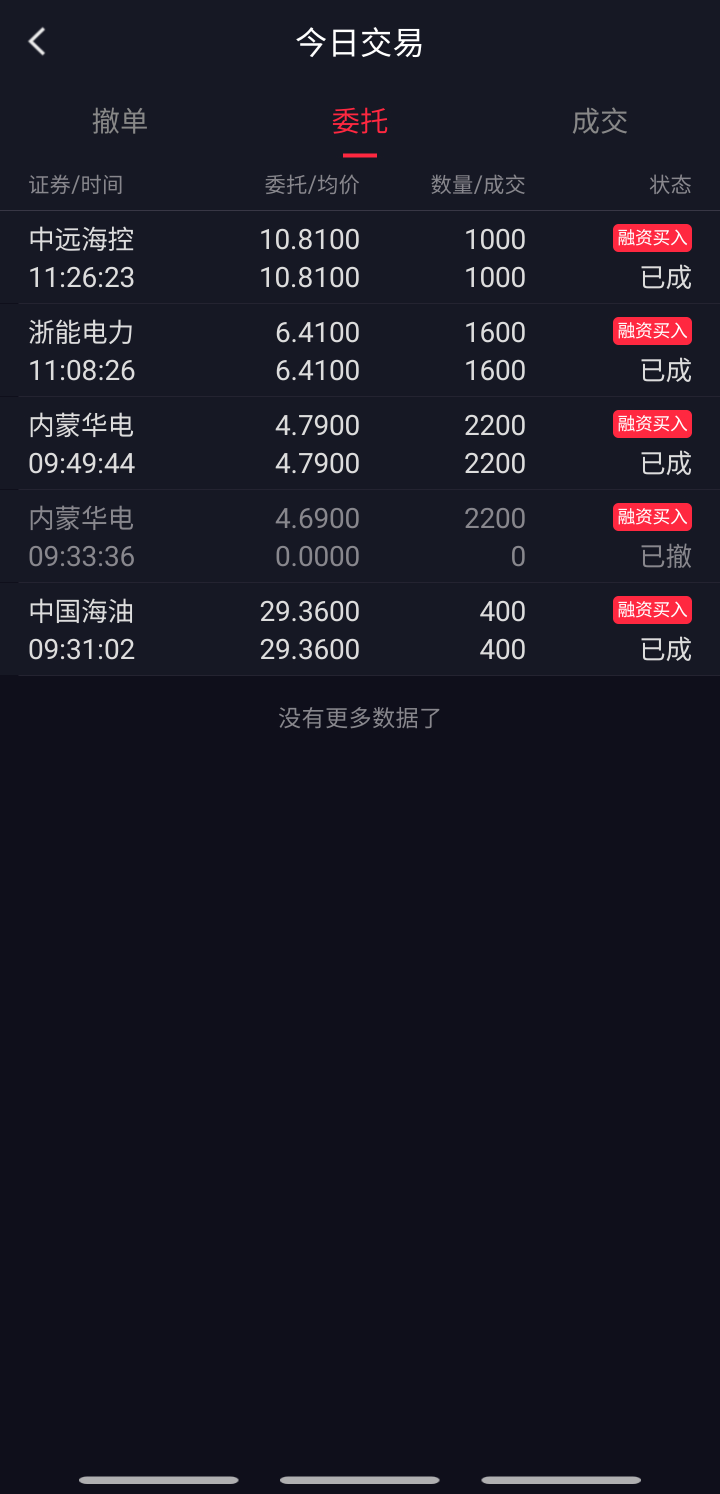Open the 中国海油 order at 09:31:02
720x1494 pixels.
(360, 630)
